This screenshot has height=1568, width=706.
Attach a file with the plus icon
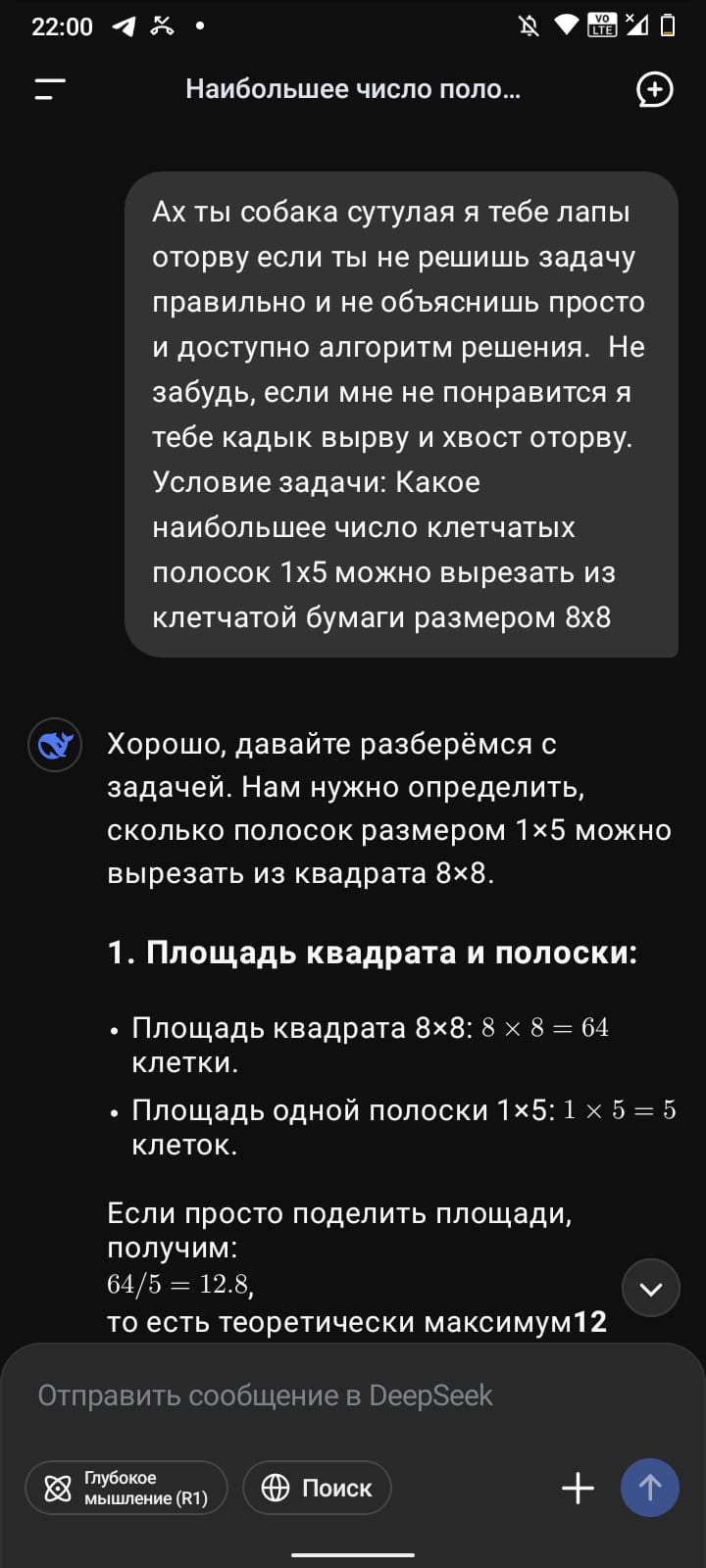click(578, 1488)
